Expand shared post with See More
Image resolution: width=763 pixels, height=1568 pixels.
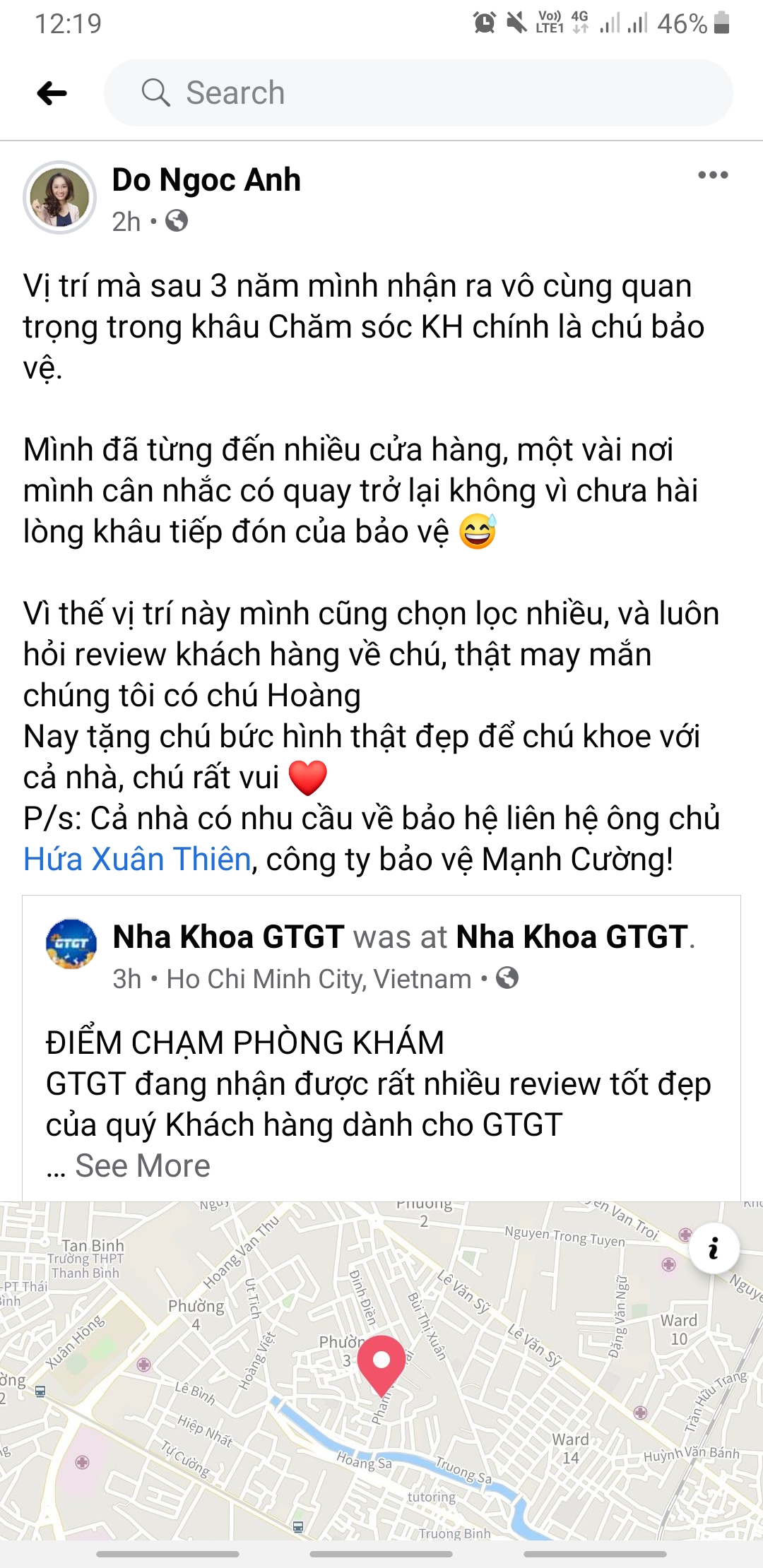click(143, 1166)
